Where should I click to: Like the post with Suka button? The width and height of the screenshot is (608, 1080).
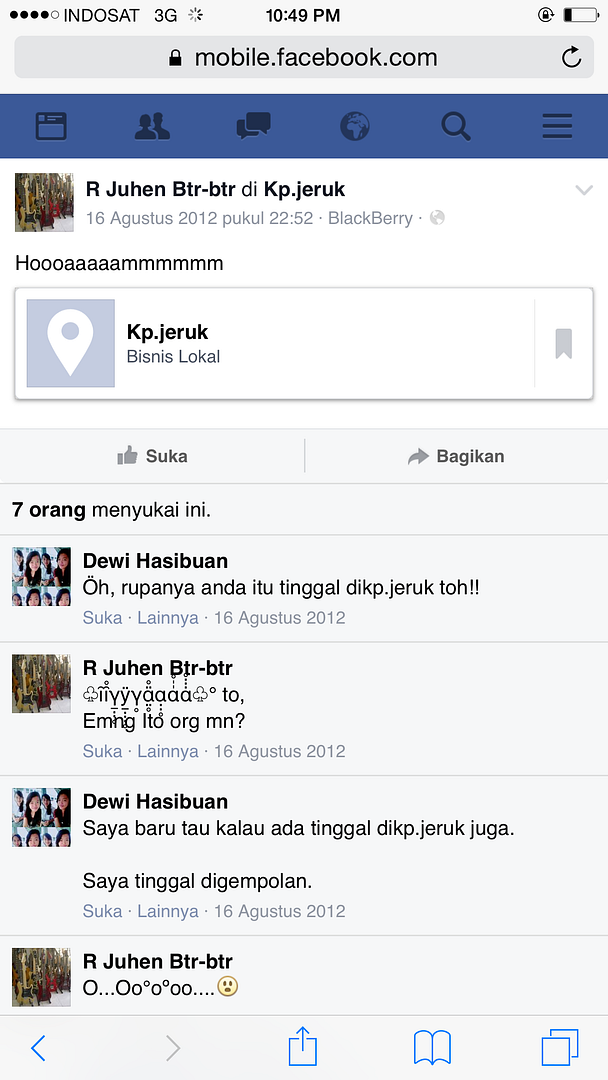(152, 456)
